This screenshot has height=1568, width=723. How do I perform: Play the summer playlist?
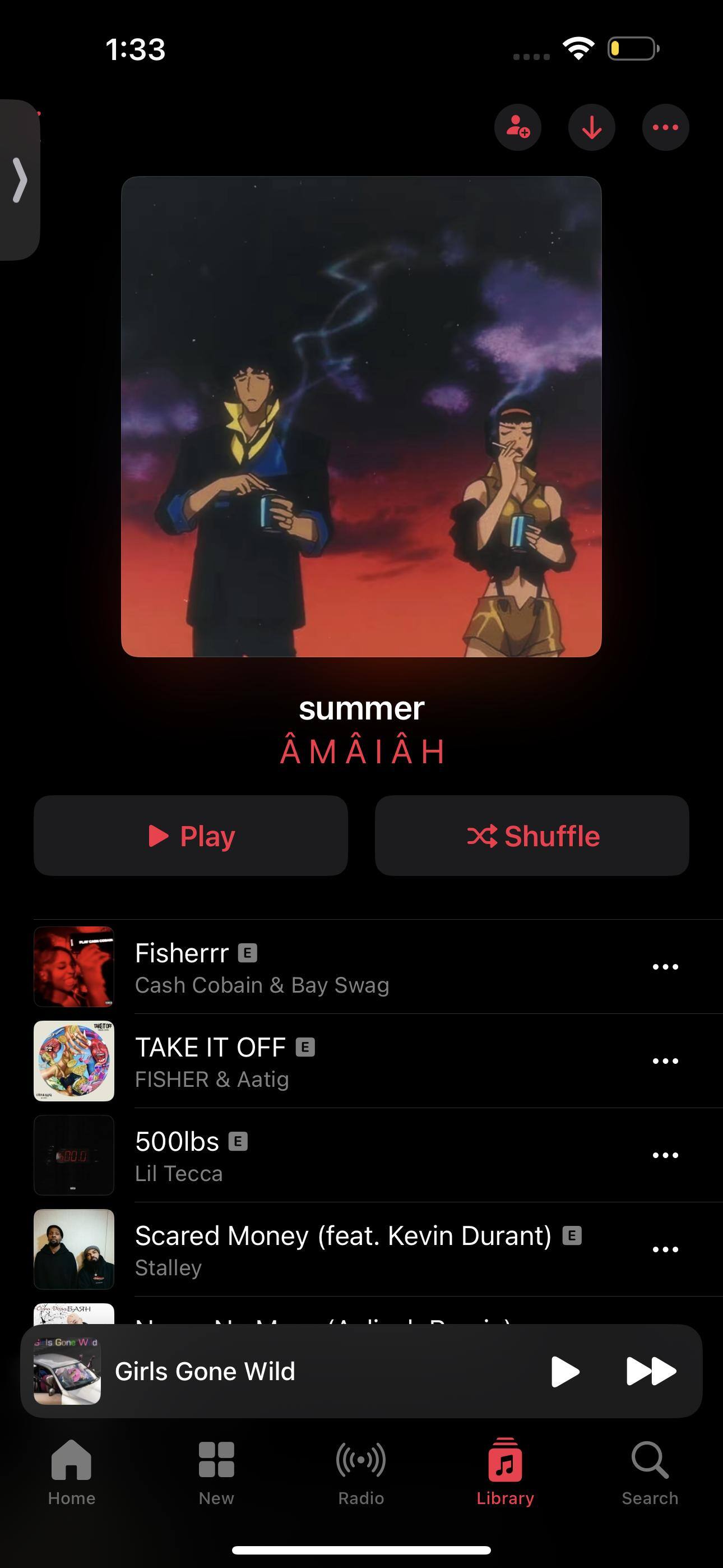pyautogui.click(x=191, y=835)
